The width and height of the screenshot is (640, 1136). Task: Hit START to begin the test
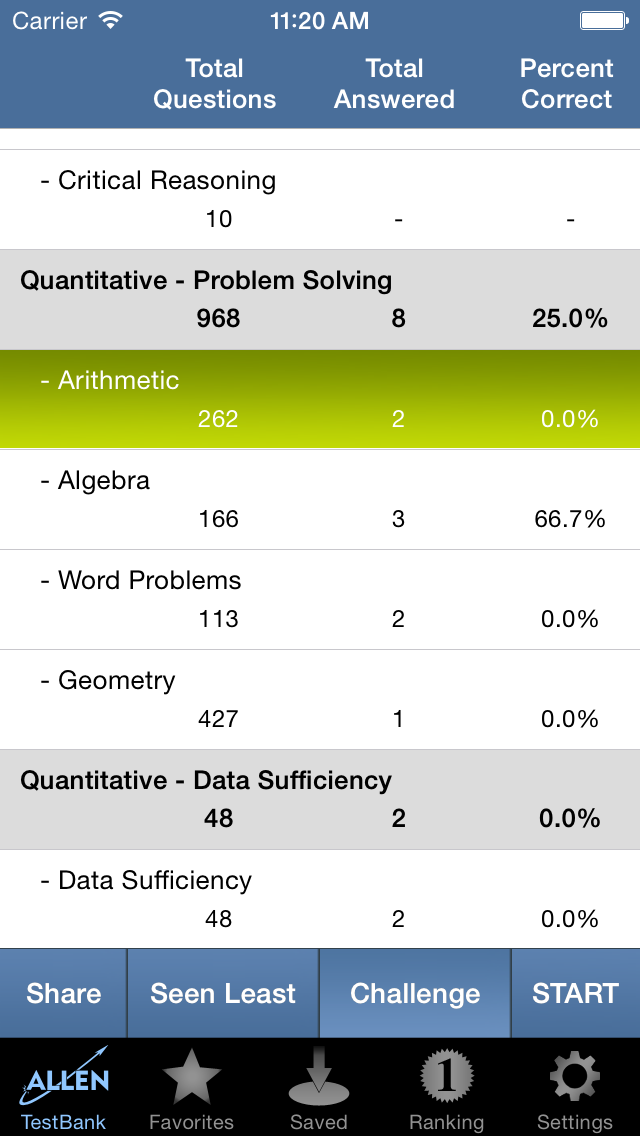pos(576,993)
